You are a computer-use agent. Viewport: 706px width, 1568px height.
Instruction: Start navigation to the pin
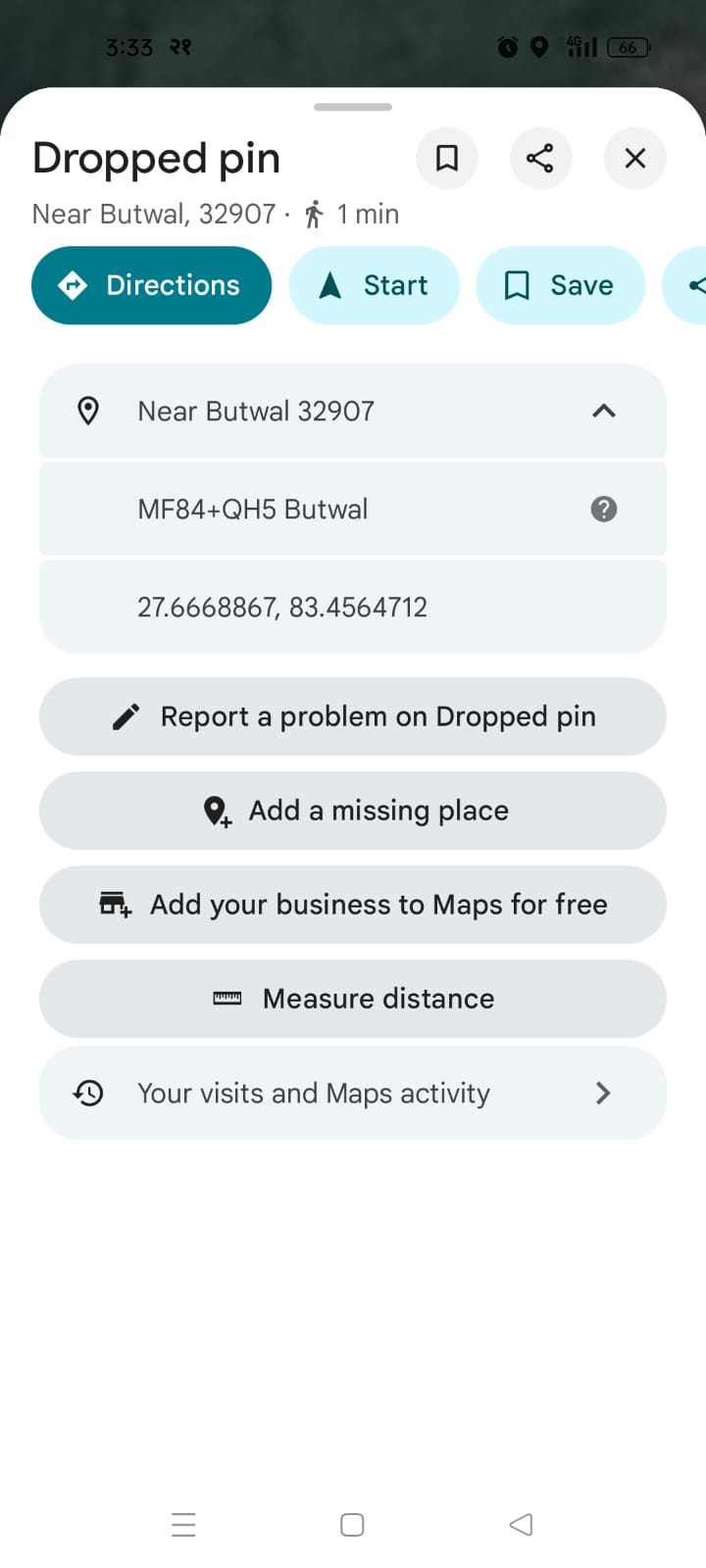(x=374, y=285)
